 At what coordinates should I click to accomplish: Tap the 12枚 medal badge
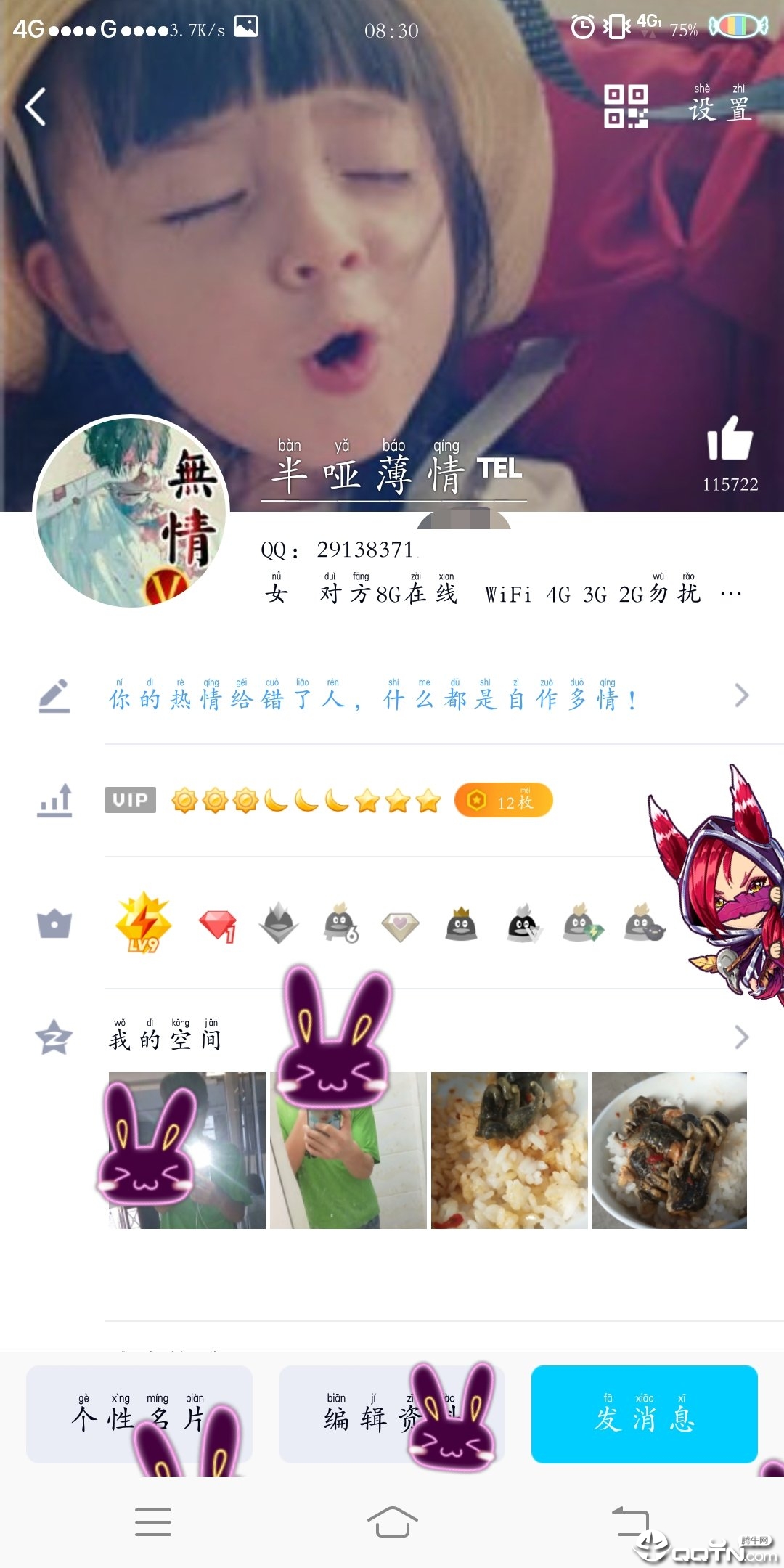[x=503, y=801]
